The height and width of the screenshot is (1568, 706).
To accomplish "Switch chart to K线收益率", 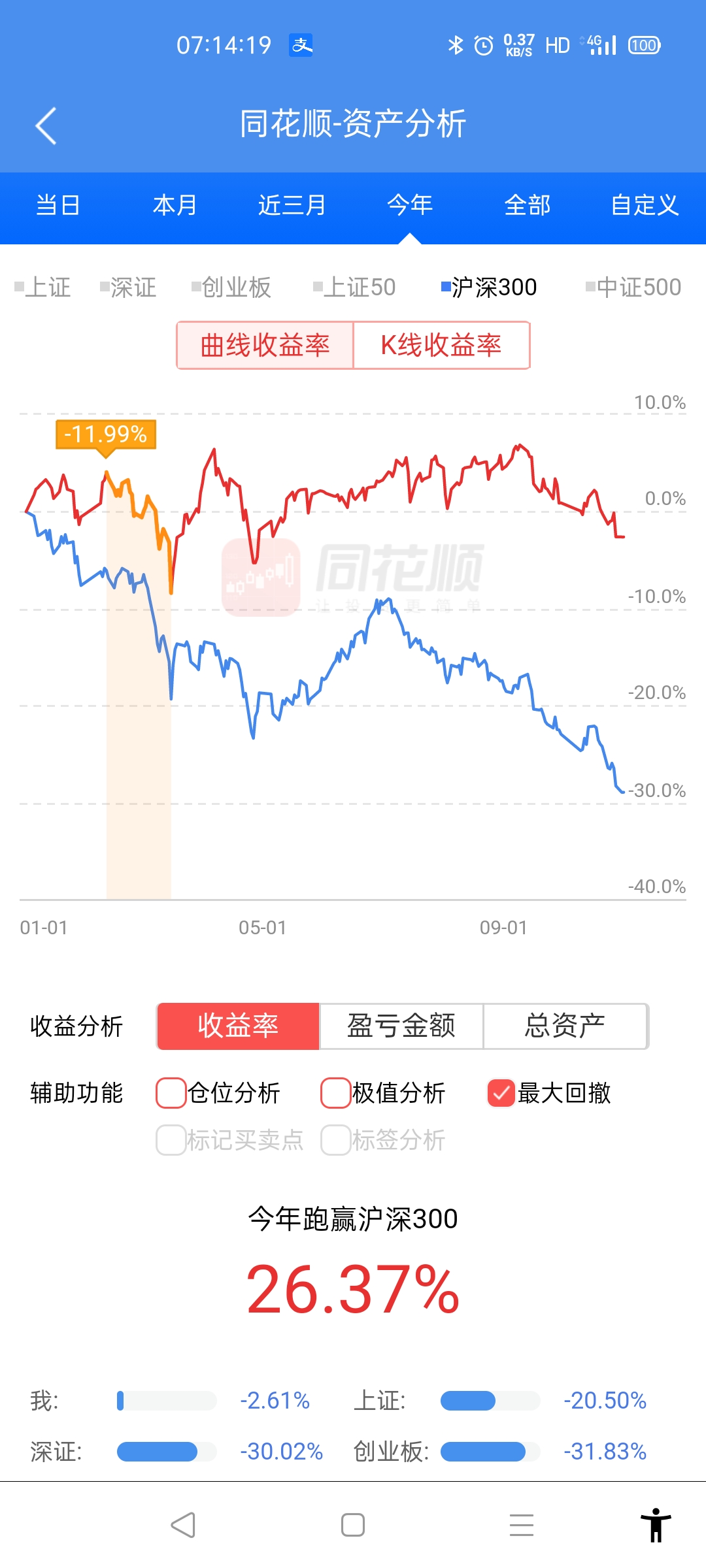I will coord(441,345).
